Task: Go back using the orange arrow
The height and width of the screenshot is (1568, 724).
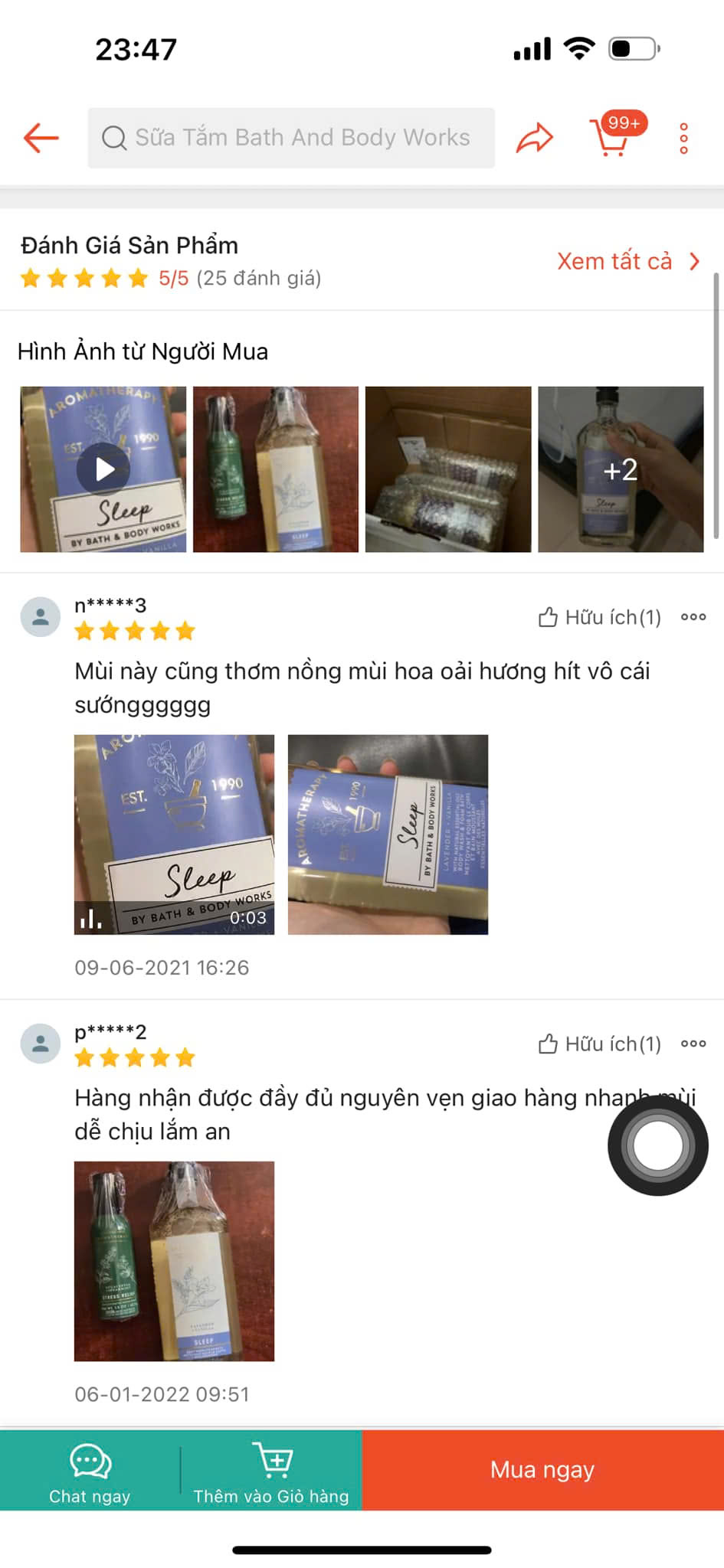Action: (x=41, y=138)
